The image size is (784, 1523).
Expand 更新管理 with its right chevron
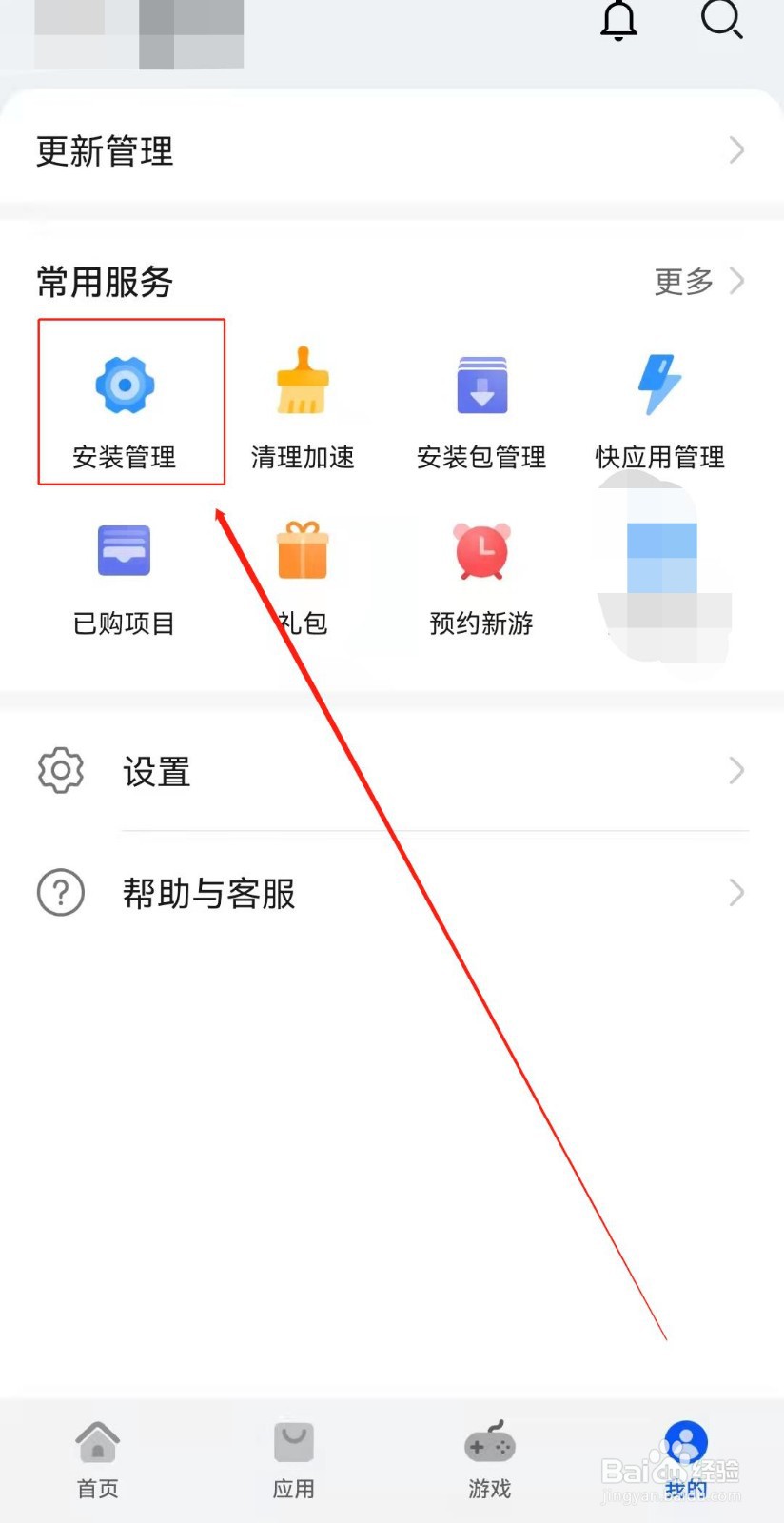click(x=735, y=150)
